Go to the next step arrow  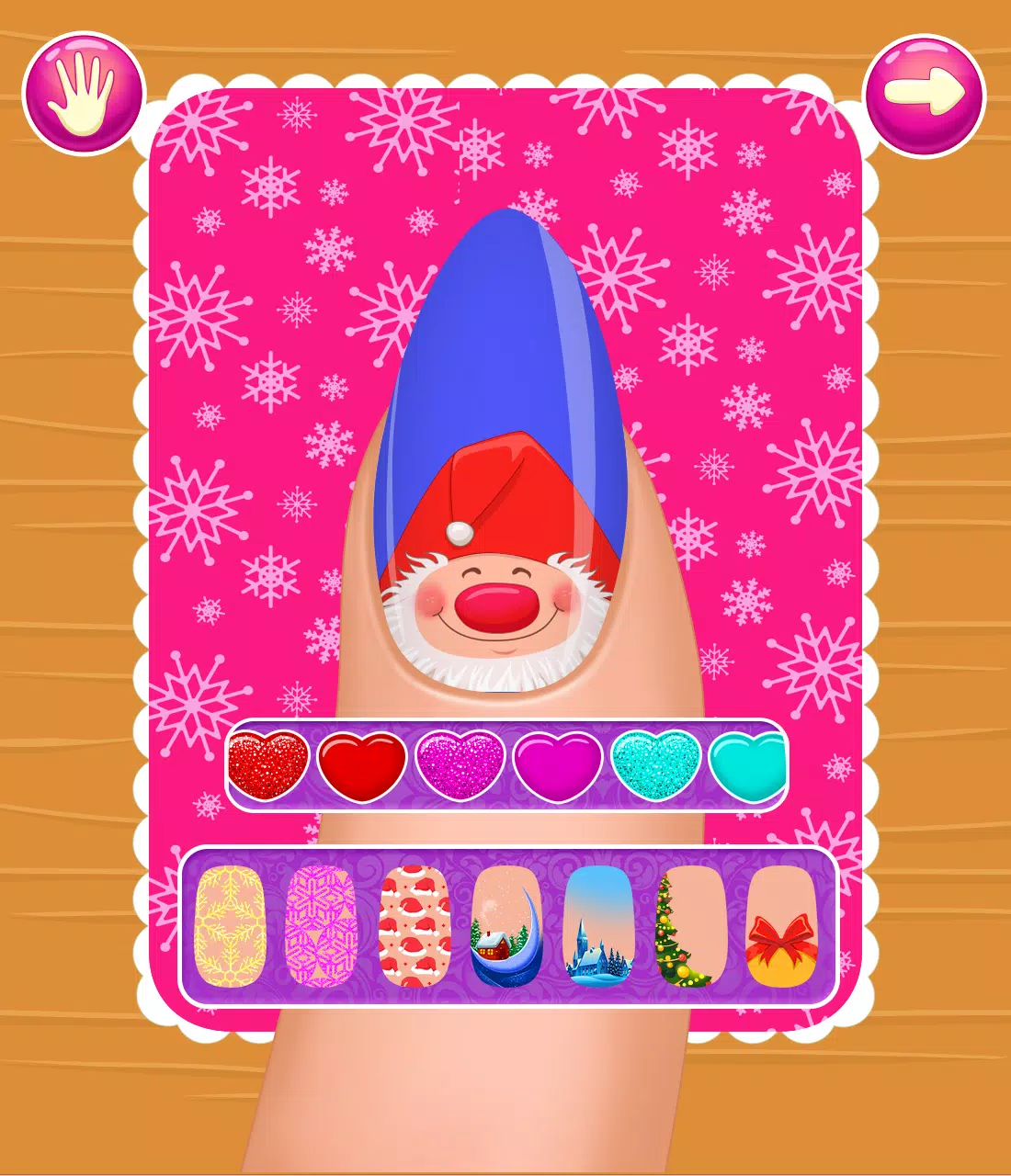[x=924, y=95]
